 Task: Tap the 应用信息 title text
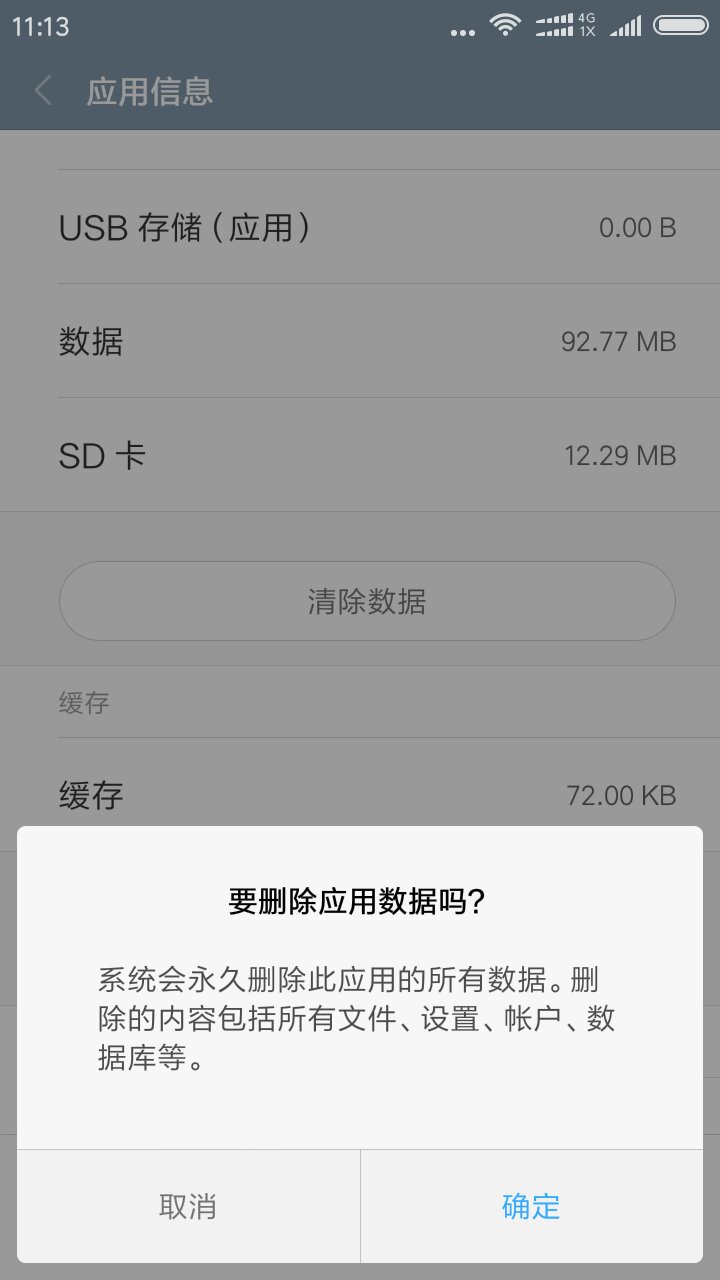pyautogui.click(x=148, y=92)
